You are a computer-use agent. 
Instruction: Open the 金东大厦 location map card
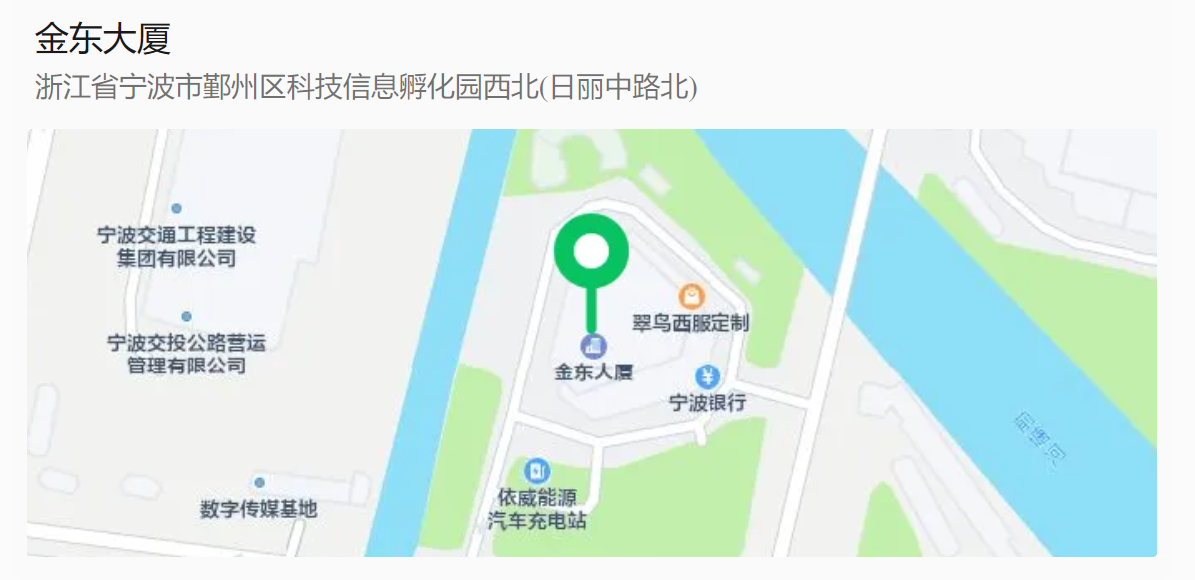pos(592,342)
